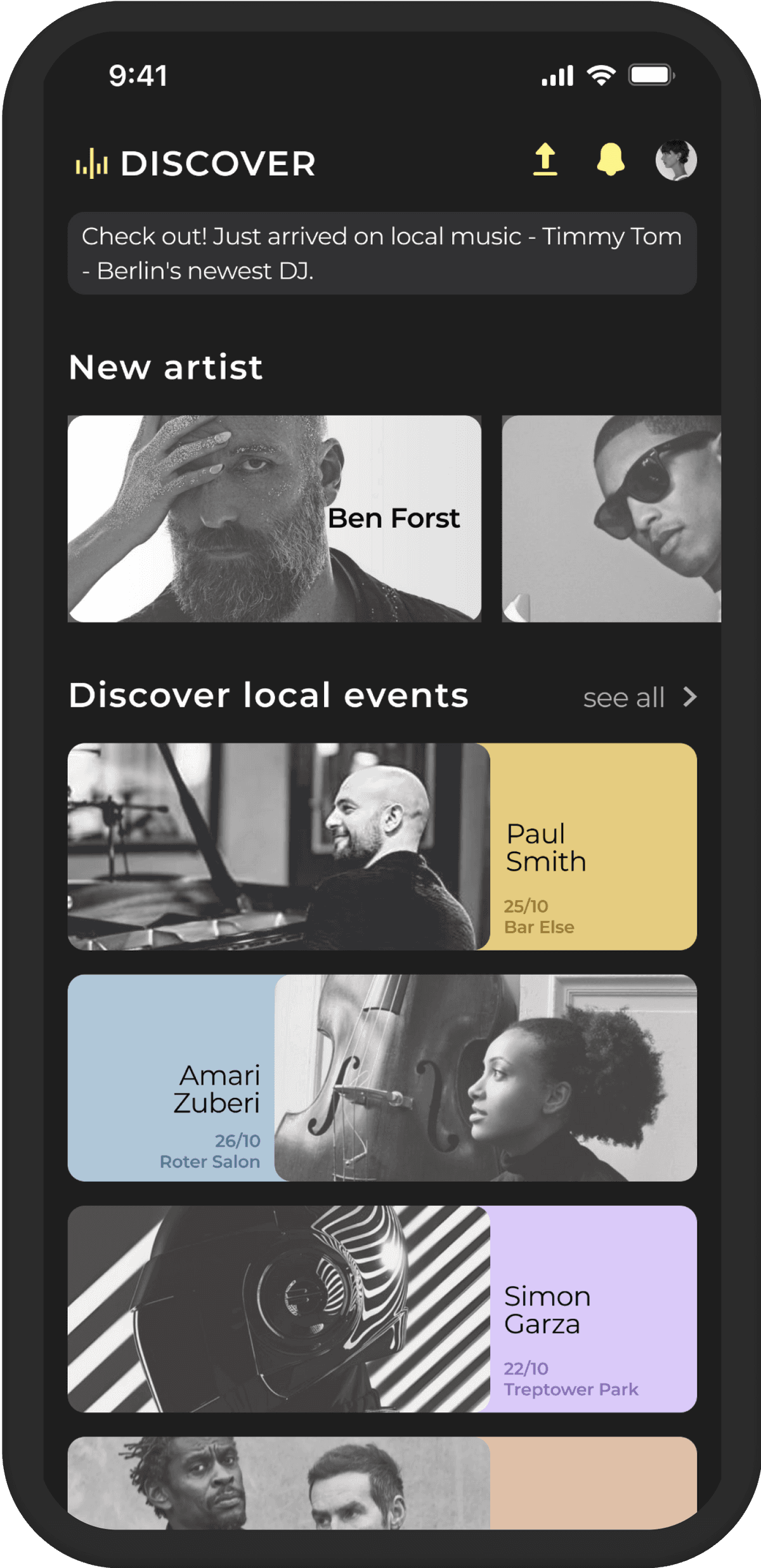This screenshot has height=1568, width=761.
Task: Open Ben Forst artist card
Action: tap(274, 518)
